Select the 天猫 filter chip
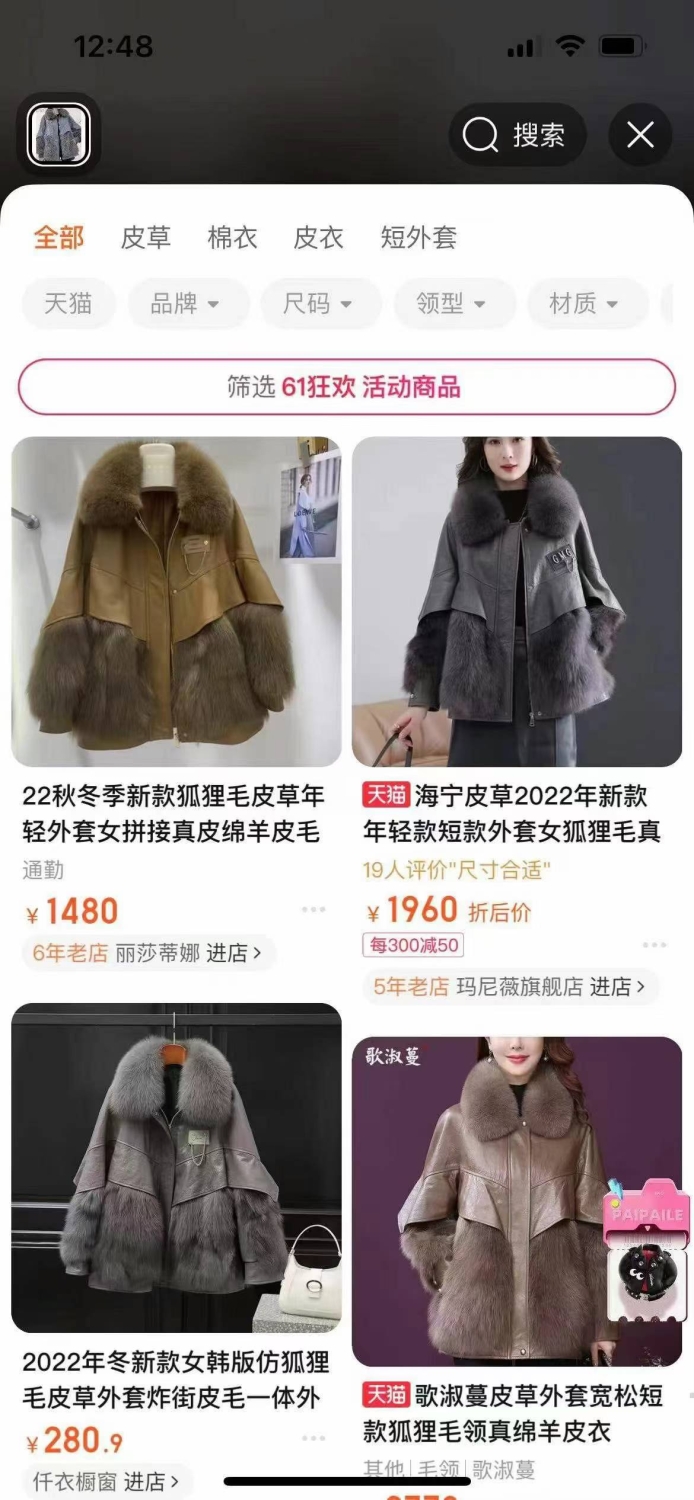Screen dimensions: 694x1500 coord(69,303)
